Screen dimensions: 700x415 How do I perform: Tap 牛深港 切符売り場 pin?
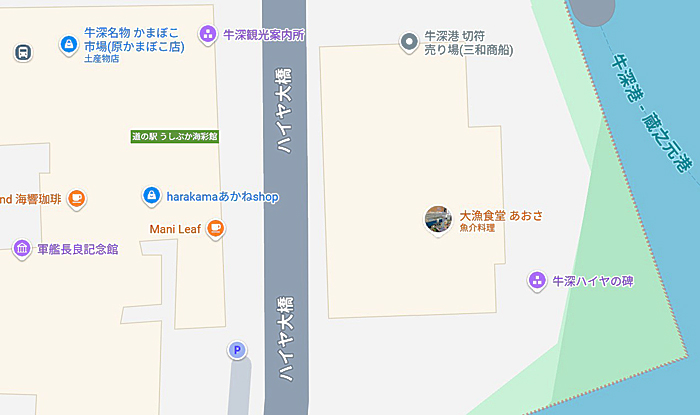point(408,42)
